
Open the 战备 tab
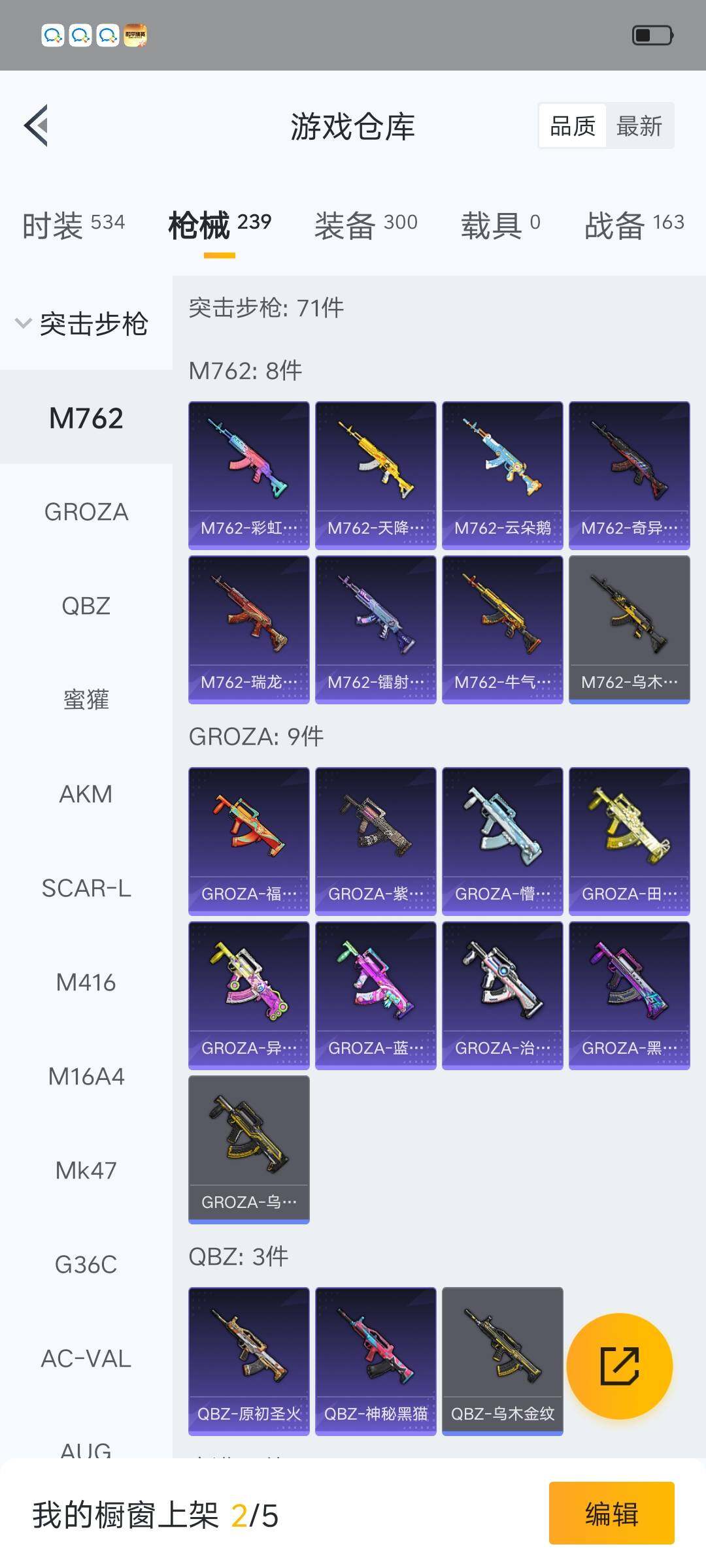634,225
